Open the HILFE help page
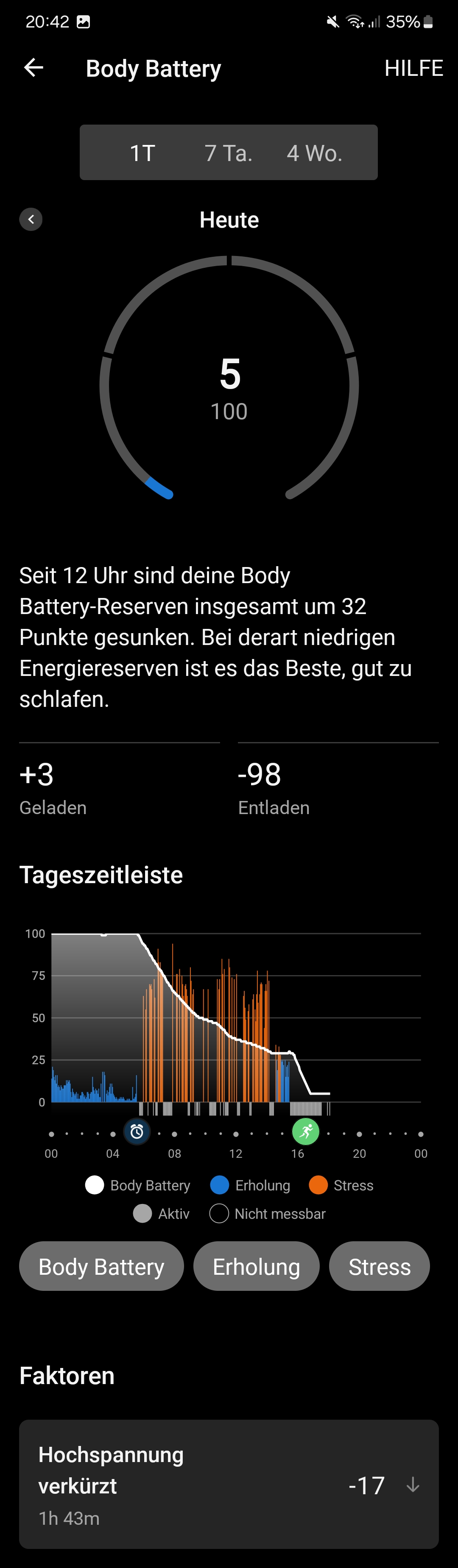The width and height of the screenshot is (458, 1568). pos(413,68)
